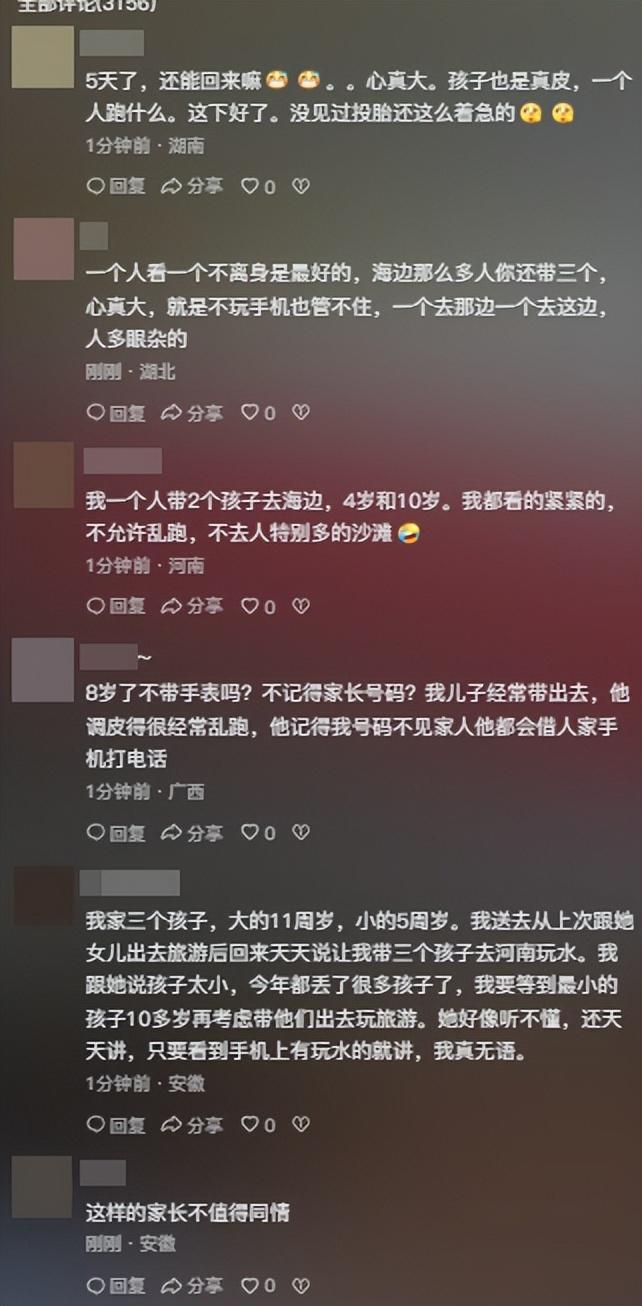Share the comment starting "一个人看一个不离身"
The width and height of the screenshot is (642, 1306).
192,412
